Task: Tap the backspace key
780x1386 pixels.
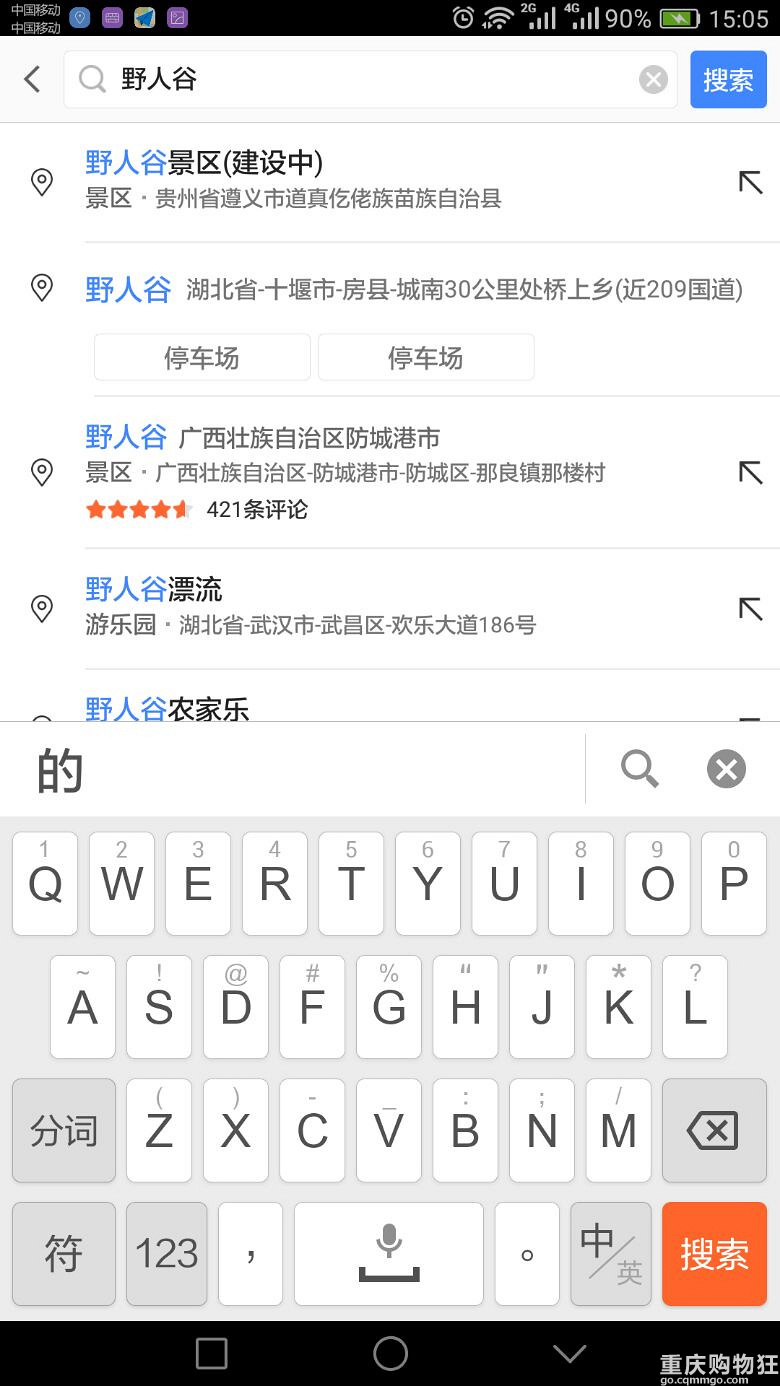Action: (713, 1131)
